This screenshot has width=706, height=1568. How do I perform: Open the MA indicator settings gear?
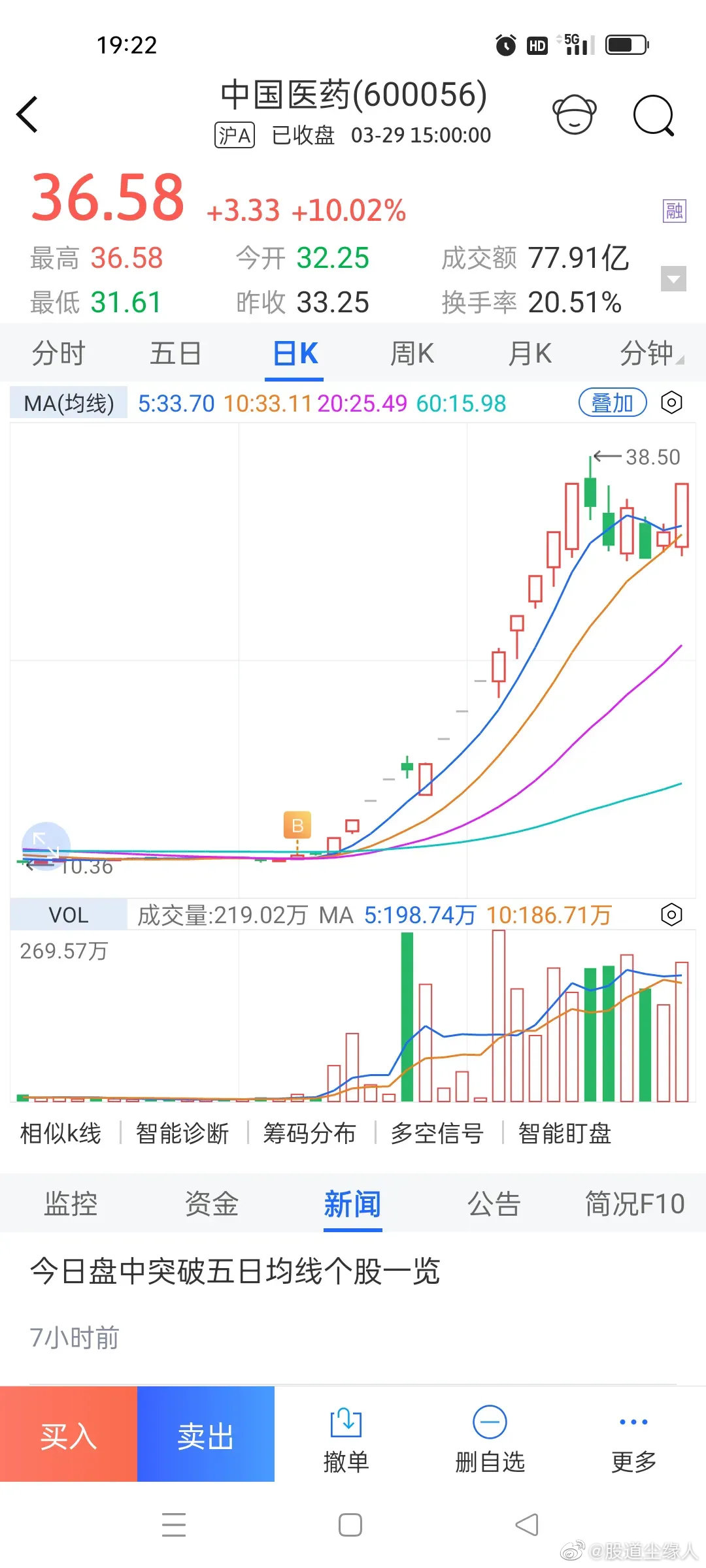pyautogui.click(x=671, y=403)
